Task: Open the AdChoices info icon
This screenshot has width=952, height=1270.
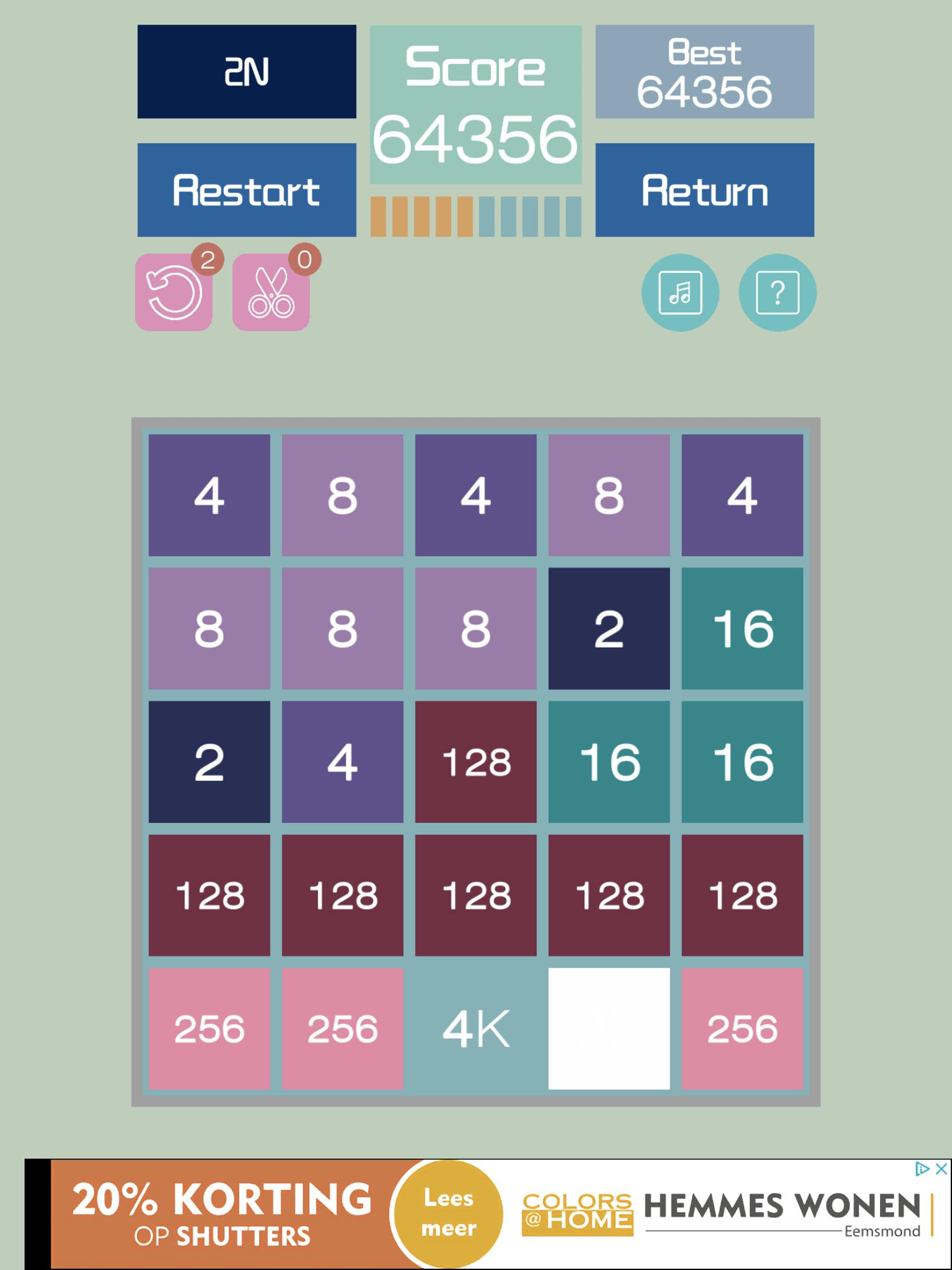Action: click(922, 1169)
